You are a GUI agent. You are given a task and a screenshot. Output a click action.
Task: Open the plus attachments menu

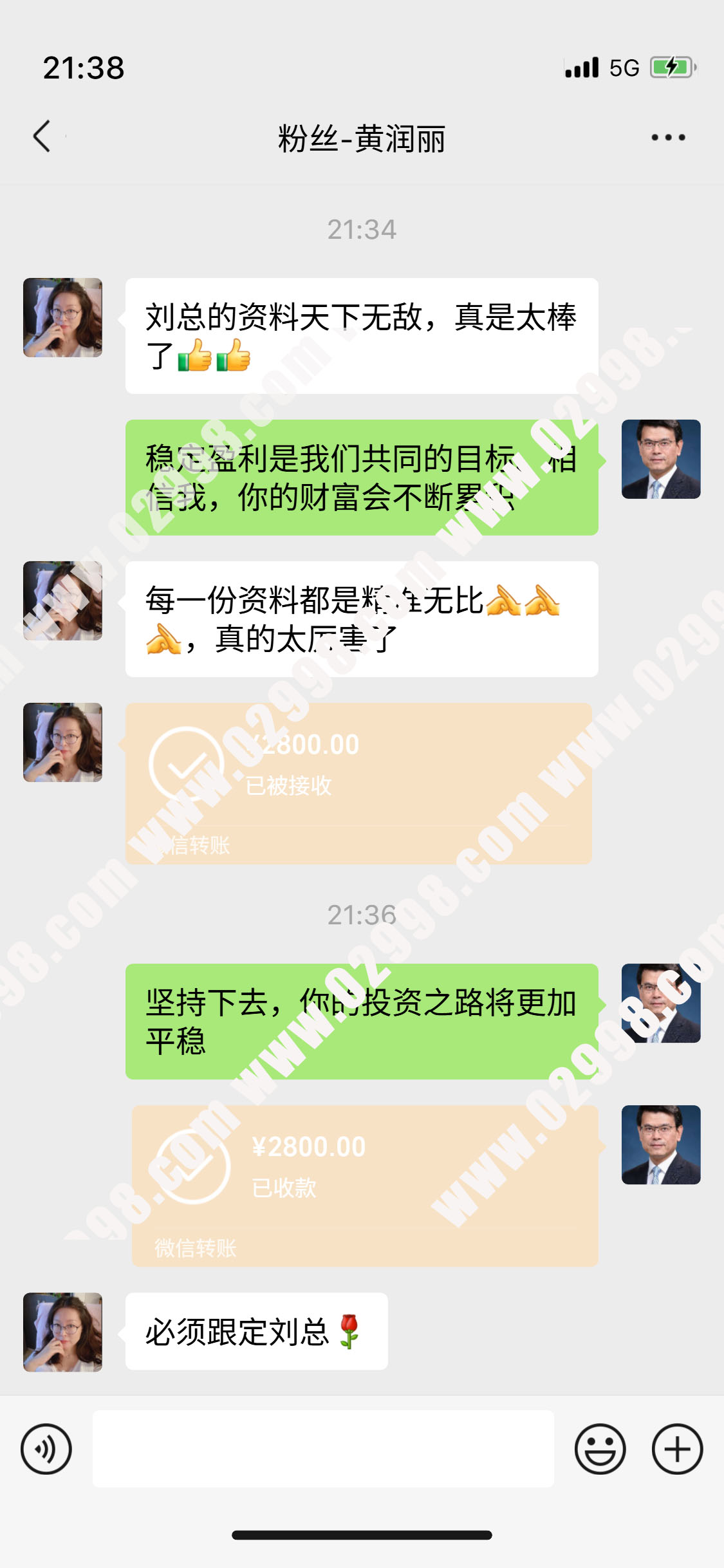[x=677, y=1450]
